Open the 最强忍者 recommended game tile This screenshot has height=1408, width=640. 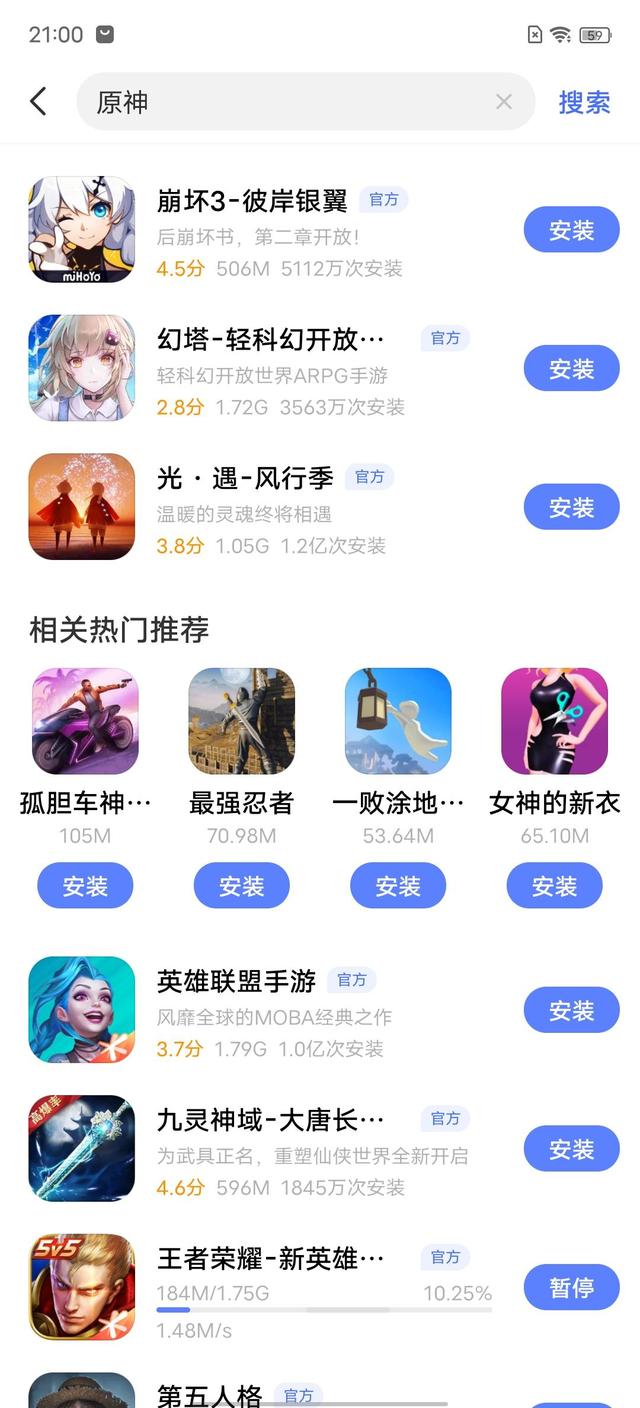241,722
